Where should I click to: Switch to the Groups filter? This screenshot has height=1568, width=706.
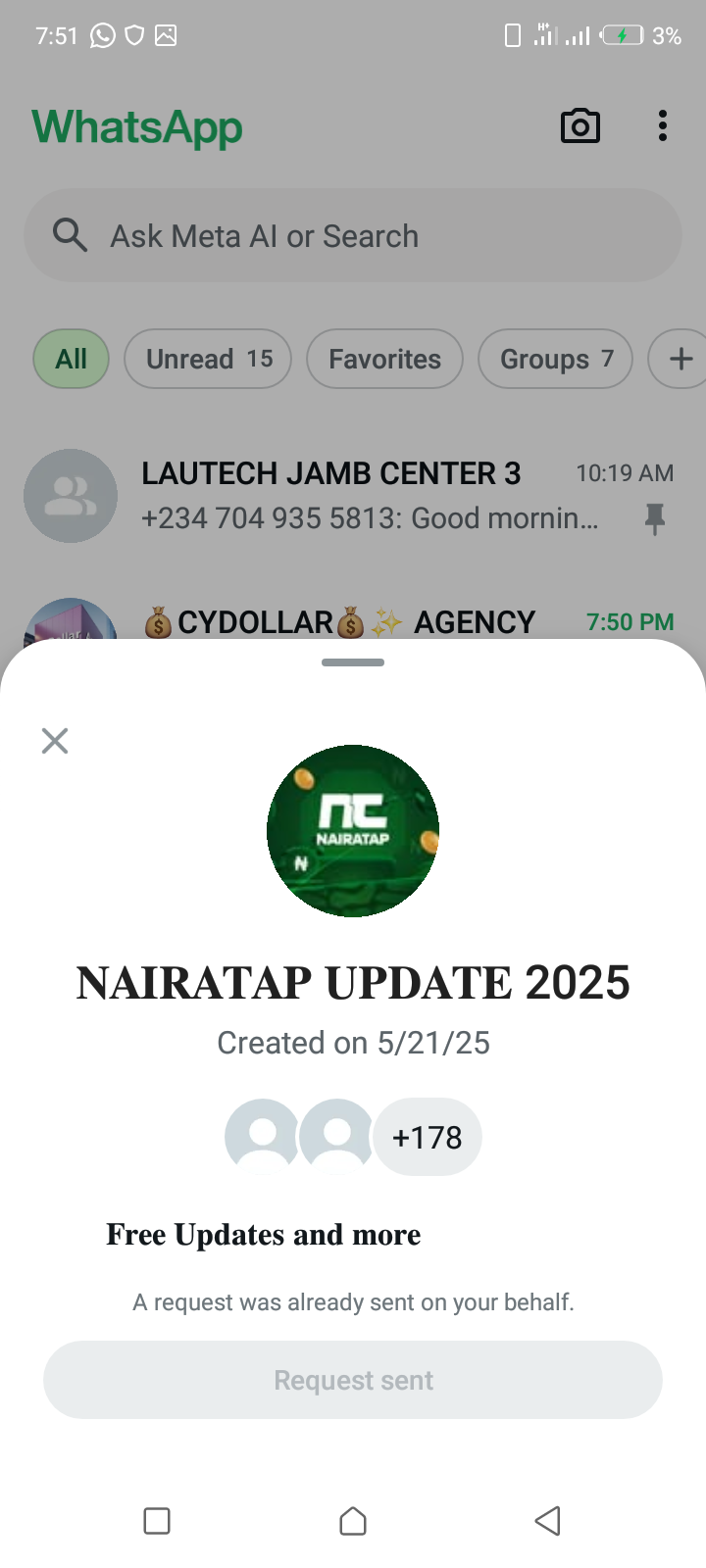click(555, 359)
